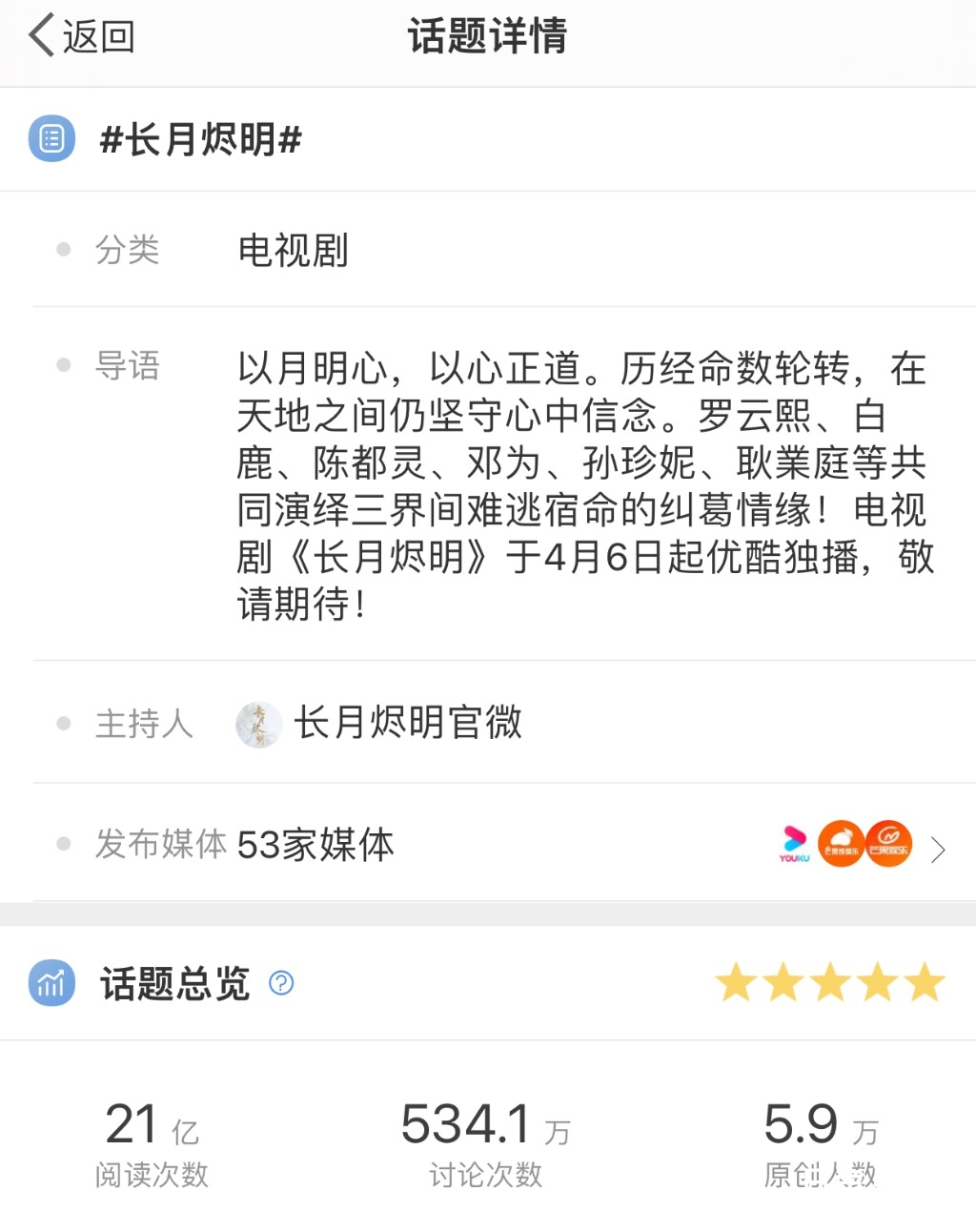Select the 电视剧 category label

pos(293,251)
